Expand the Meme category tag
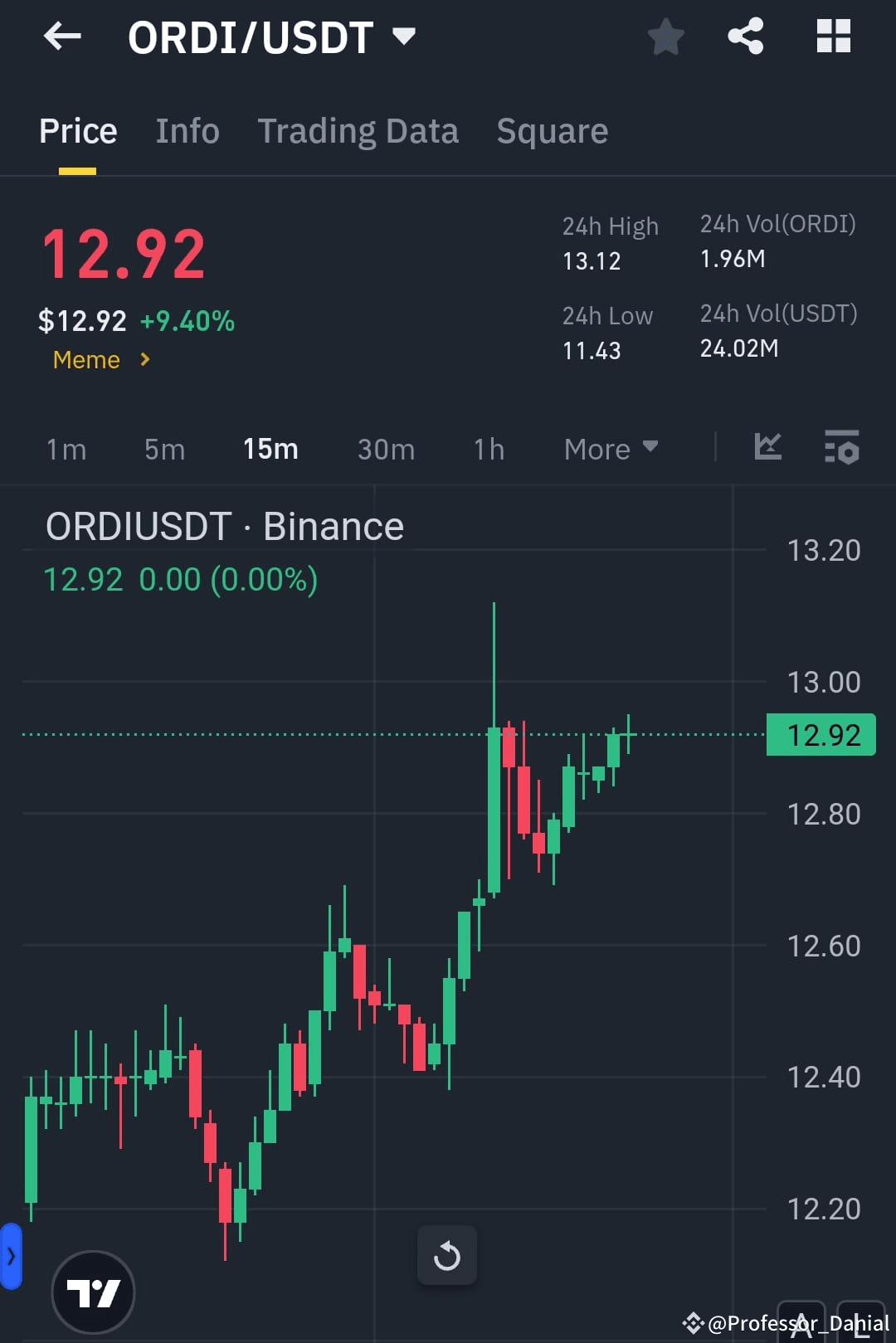Viewport: 896px width, 1343px height. [x=100, y=359]
